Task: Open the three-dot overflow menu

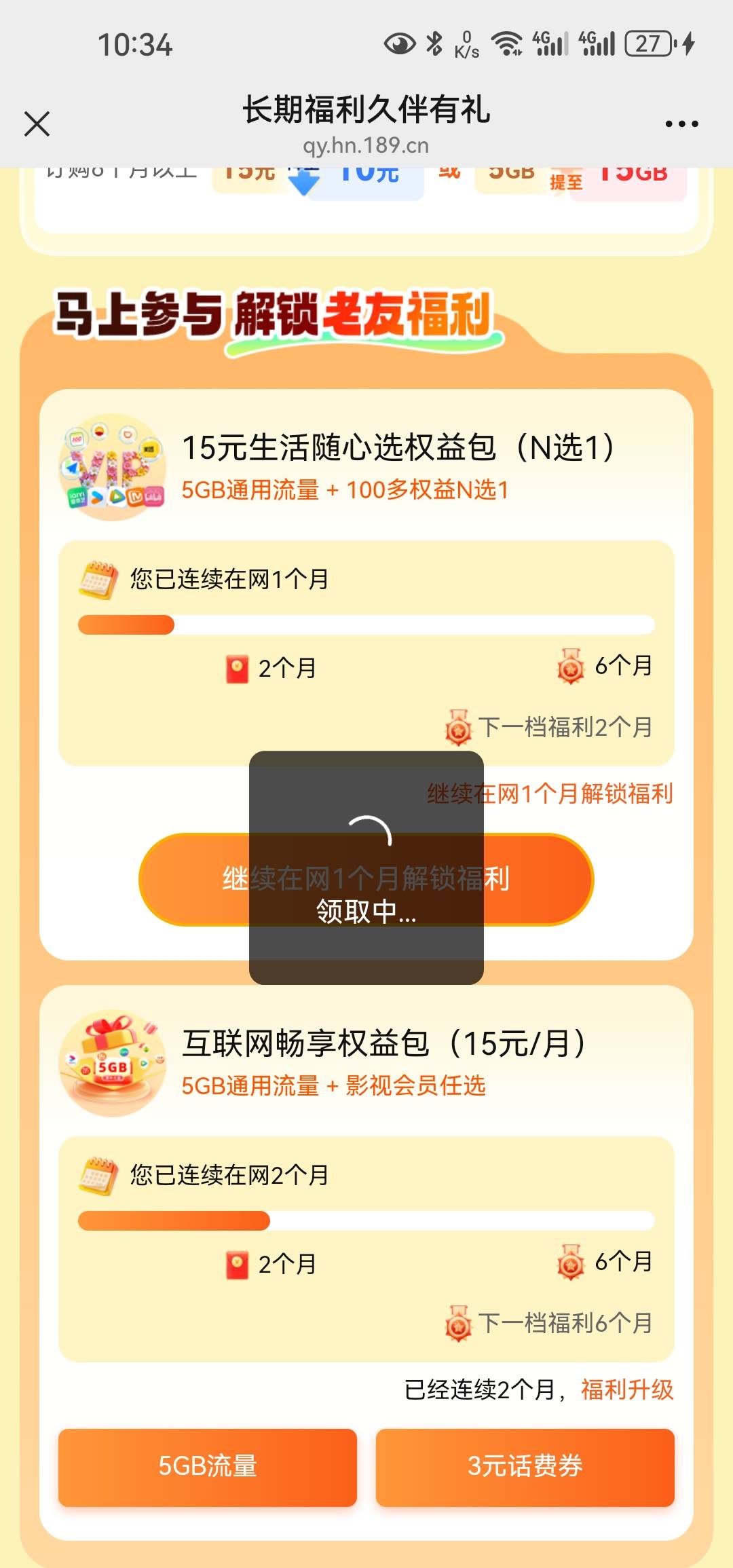Action: [x=681, y=124]
